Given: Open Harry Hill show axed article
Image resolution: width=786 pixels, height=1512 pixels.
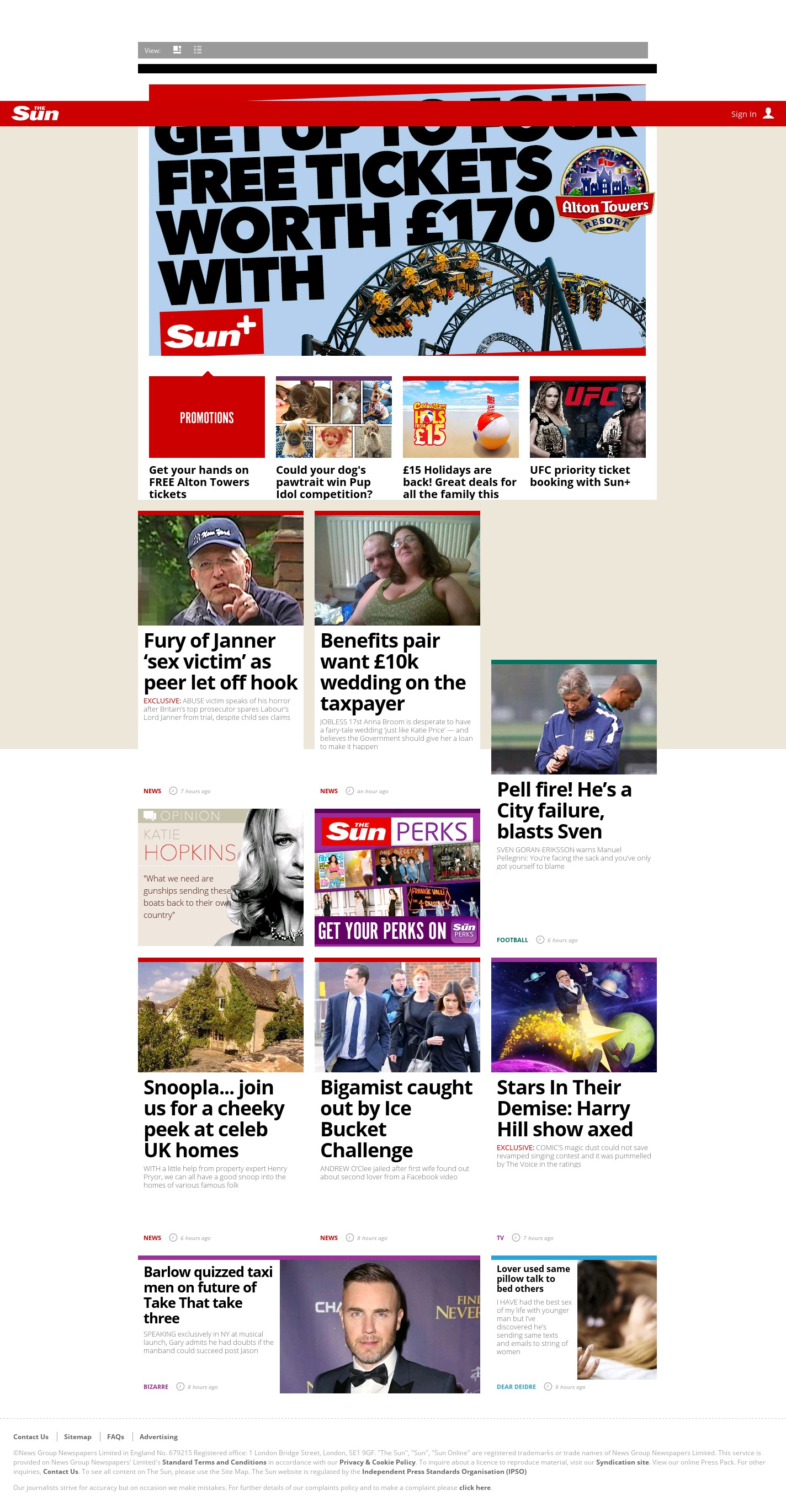Looking at the screenshot, I should [x=565, y=1108].
